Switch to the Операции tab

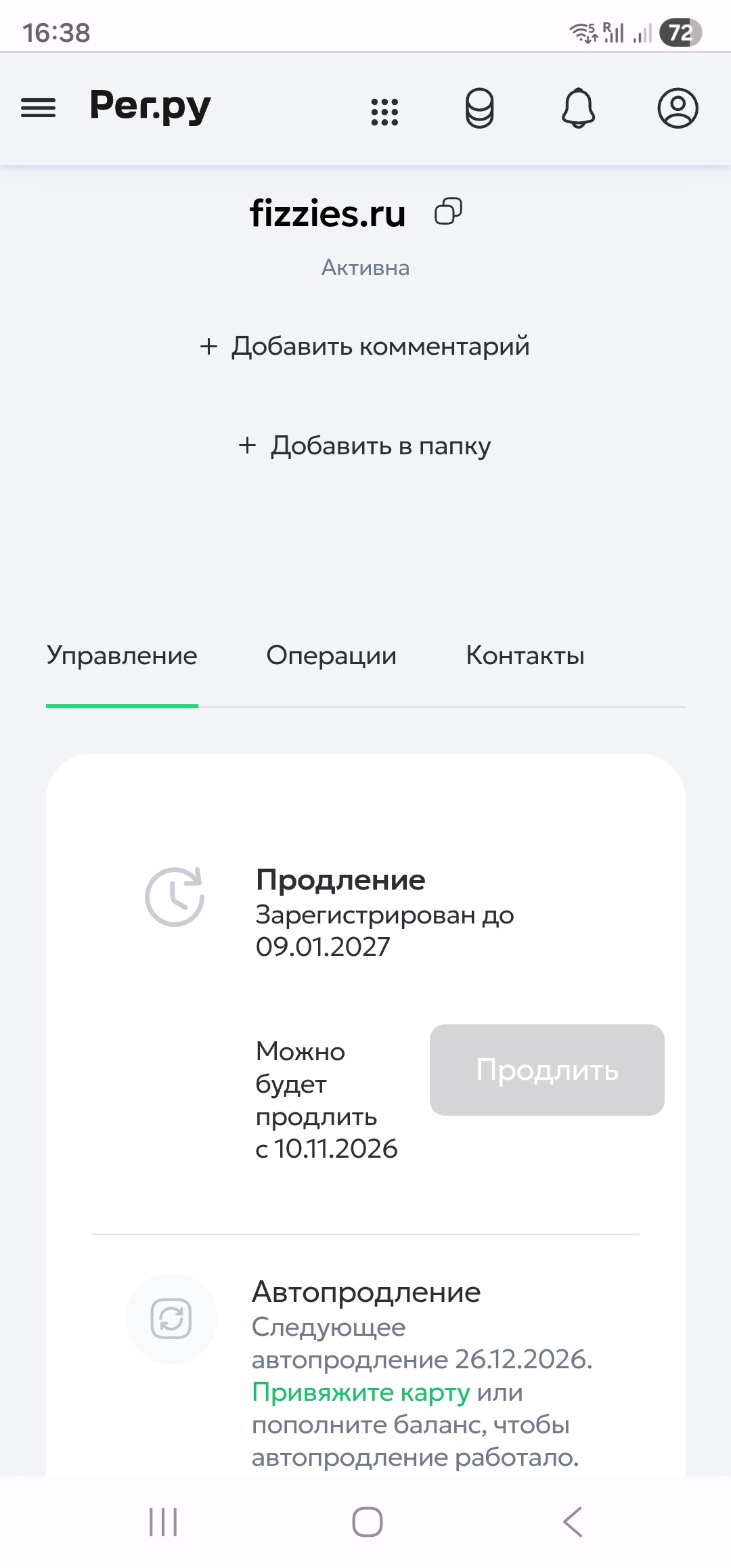click(331, 655)
